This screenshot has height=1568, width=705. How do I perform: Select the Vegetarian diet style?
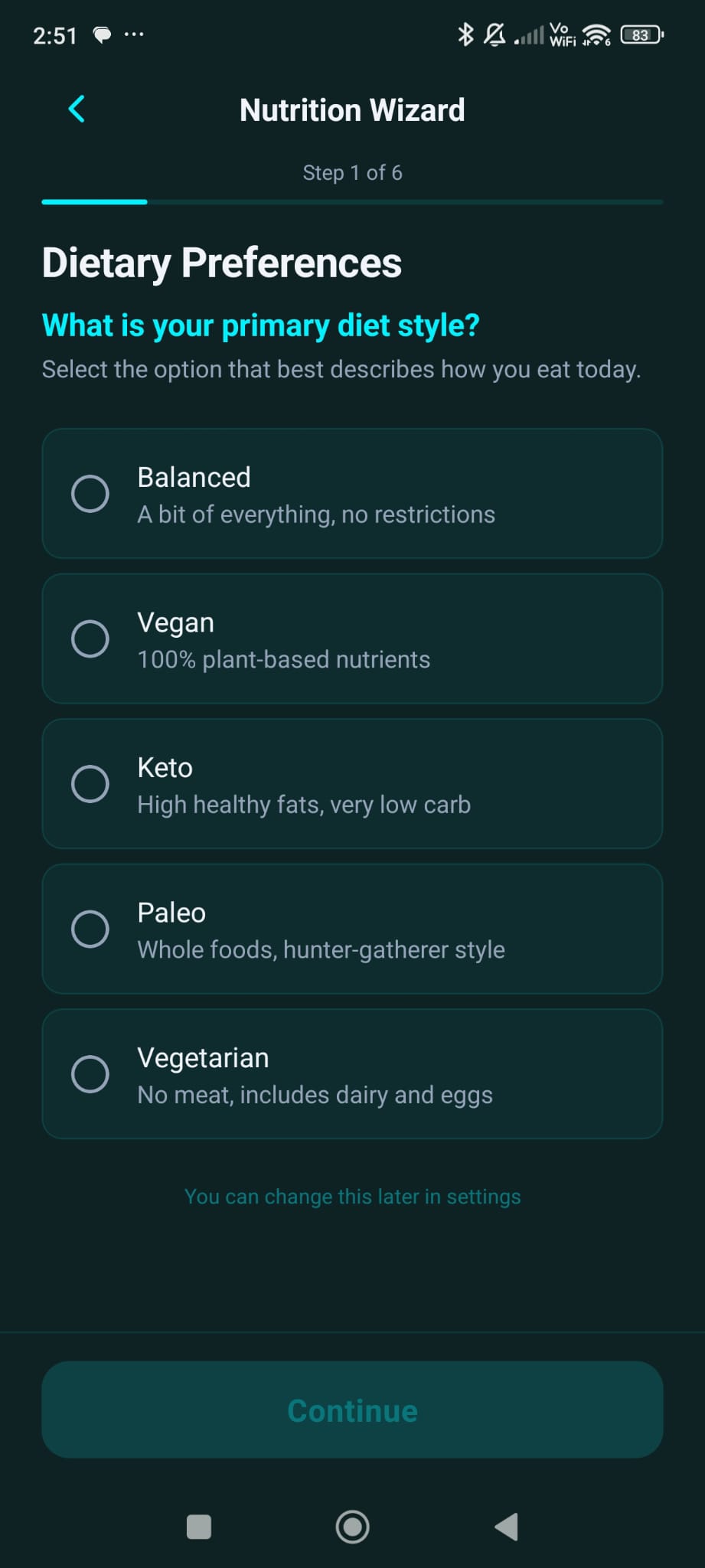pos(352,1073)
